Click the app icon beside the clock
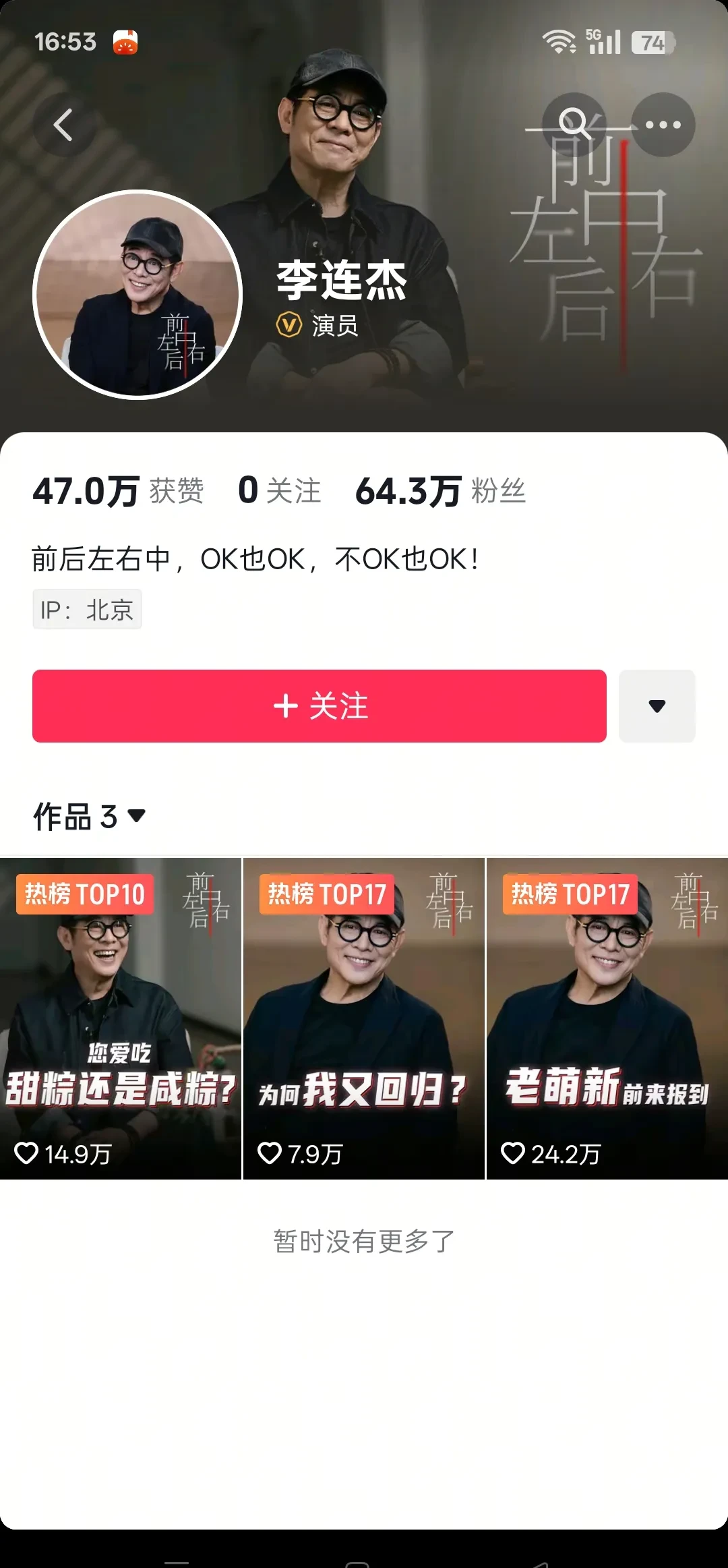 point(124,42)
